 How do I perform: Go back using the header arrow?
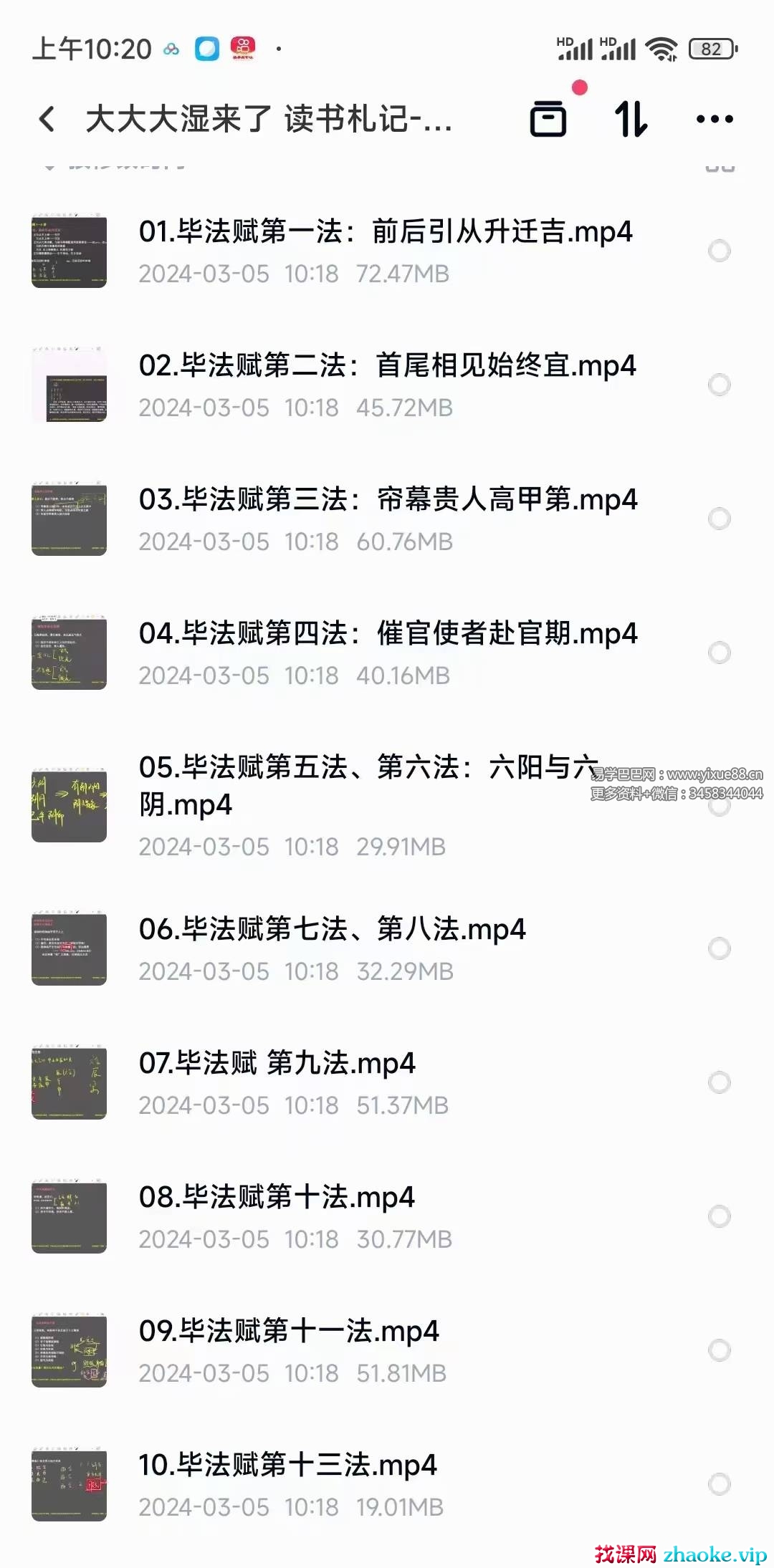point(47,119)
